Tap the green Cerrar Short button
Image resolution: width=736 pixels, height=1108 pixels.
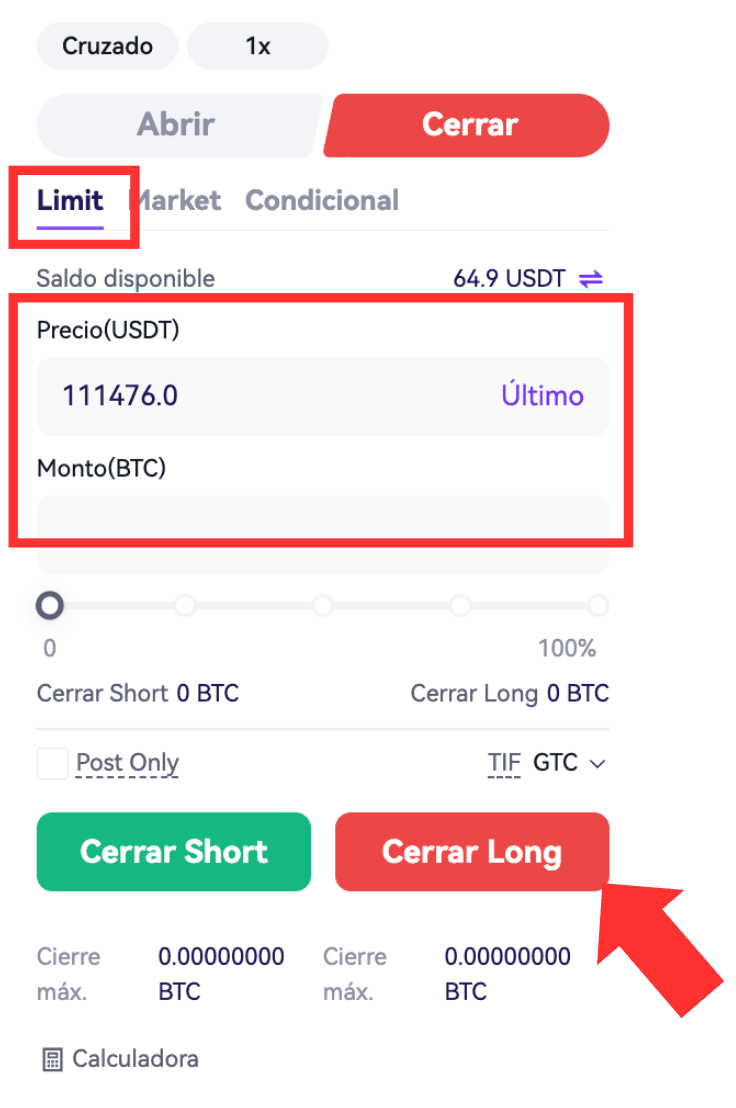pyautogui.click(x=174, y=851)
